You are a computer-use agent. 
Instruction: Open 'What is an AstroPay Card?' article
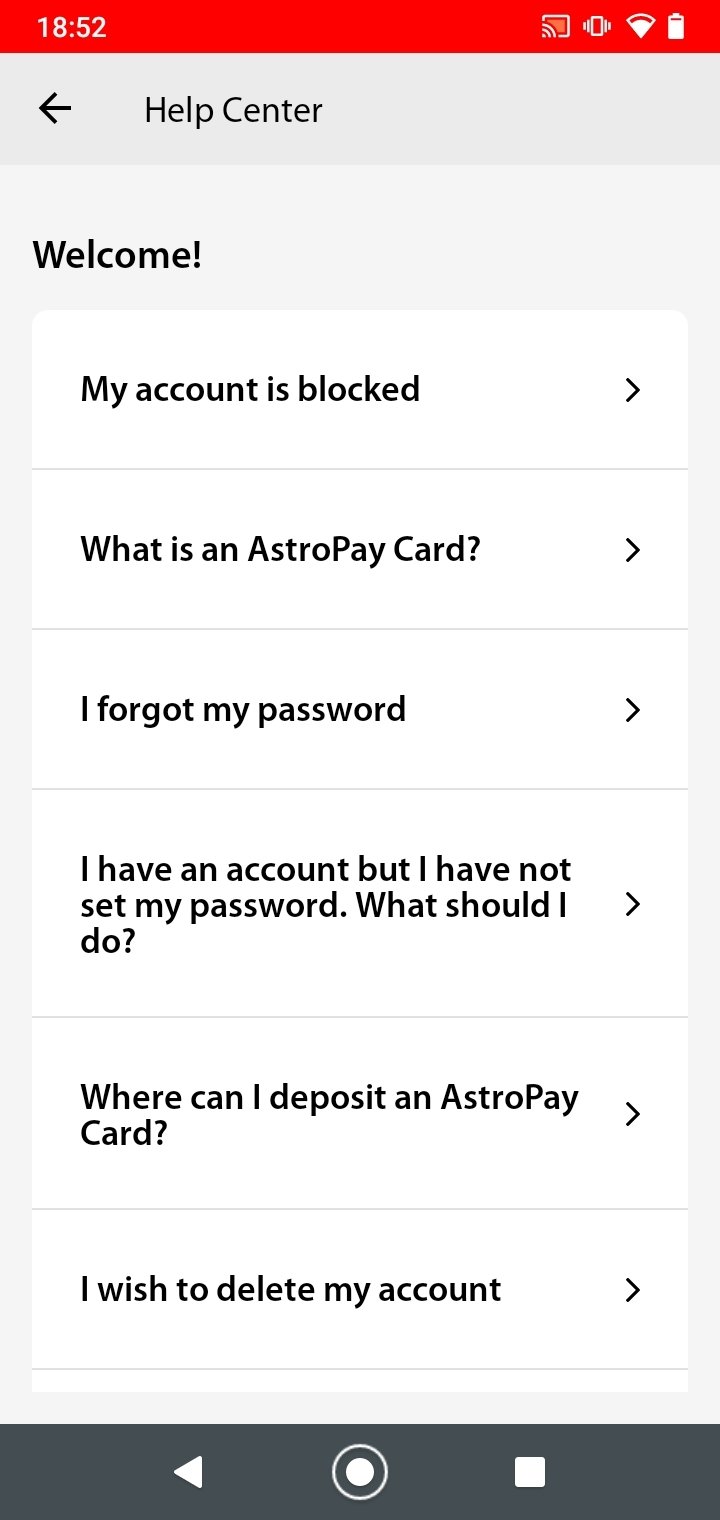(x=360, y=549)
